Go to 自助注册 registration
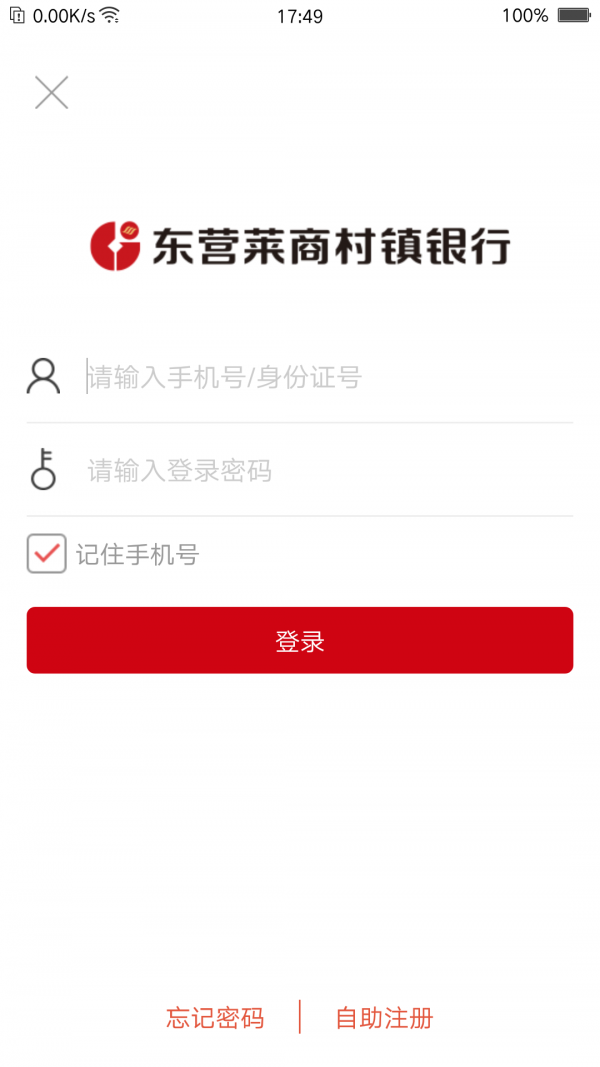 point(384,1018)
